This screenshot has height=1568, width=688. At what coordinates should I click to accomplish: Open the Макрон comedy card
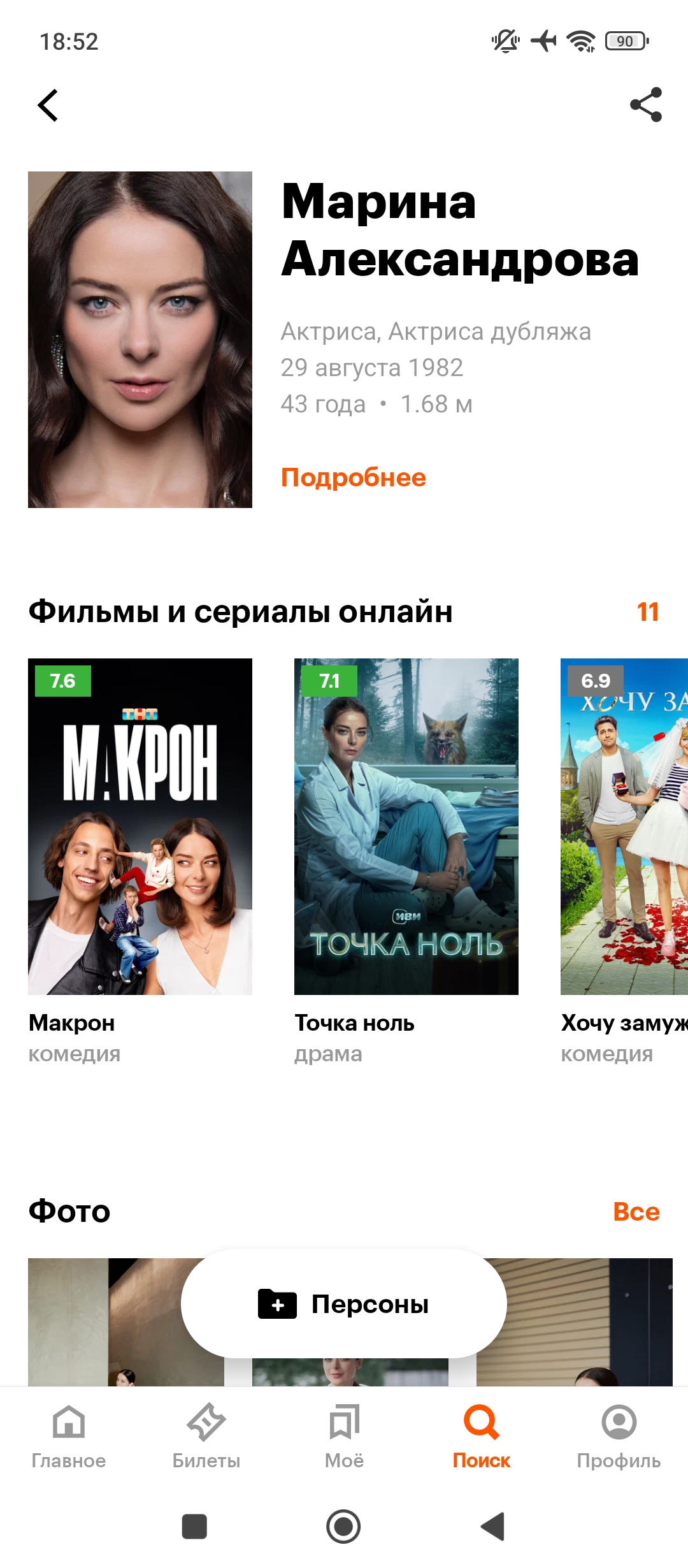coord(140,861)
